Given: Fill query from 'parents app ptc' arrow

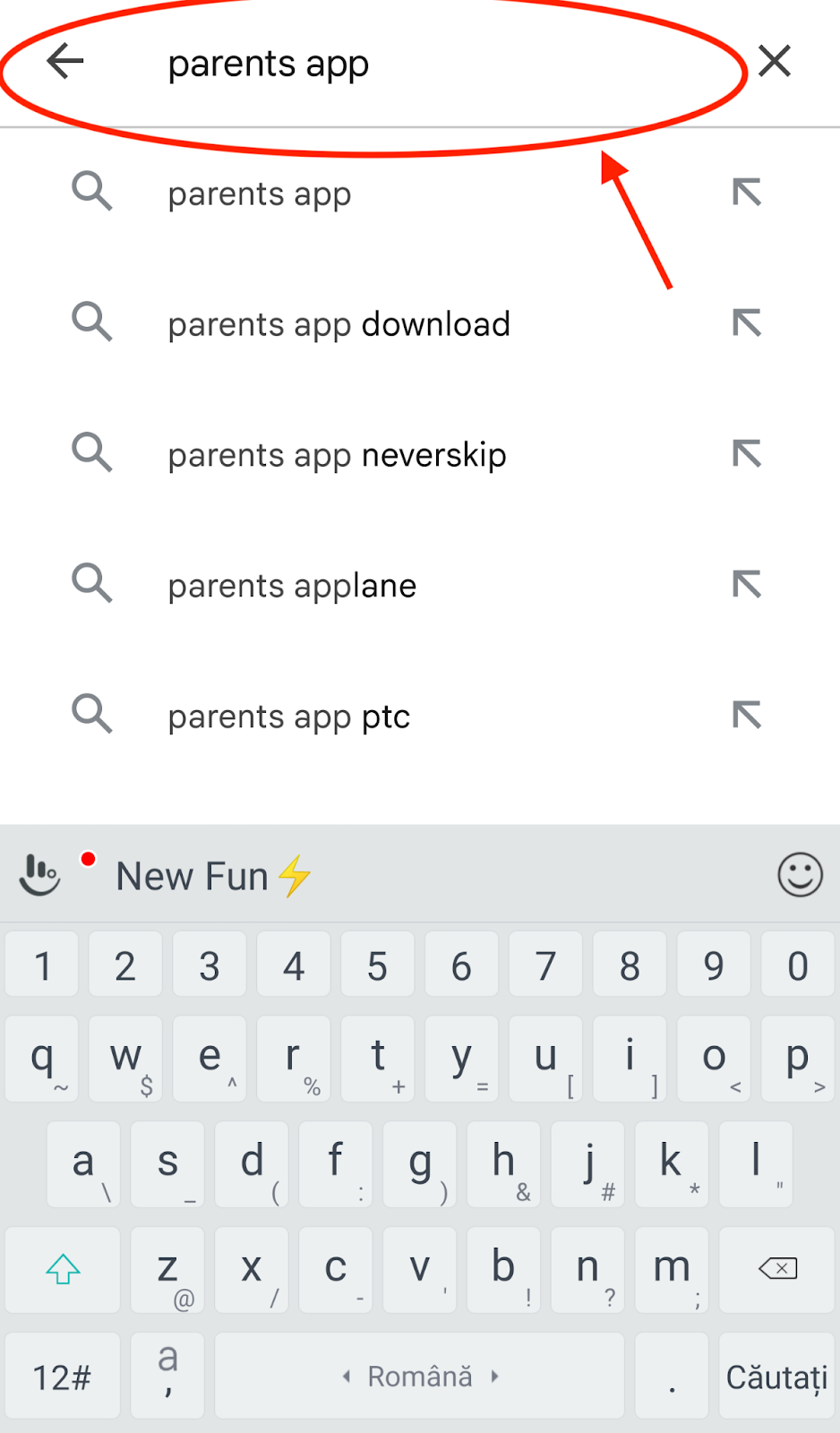Looking at the screenshot, I should click(747, 716).
